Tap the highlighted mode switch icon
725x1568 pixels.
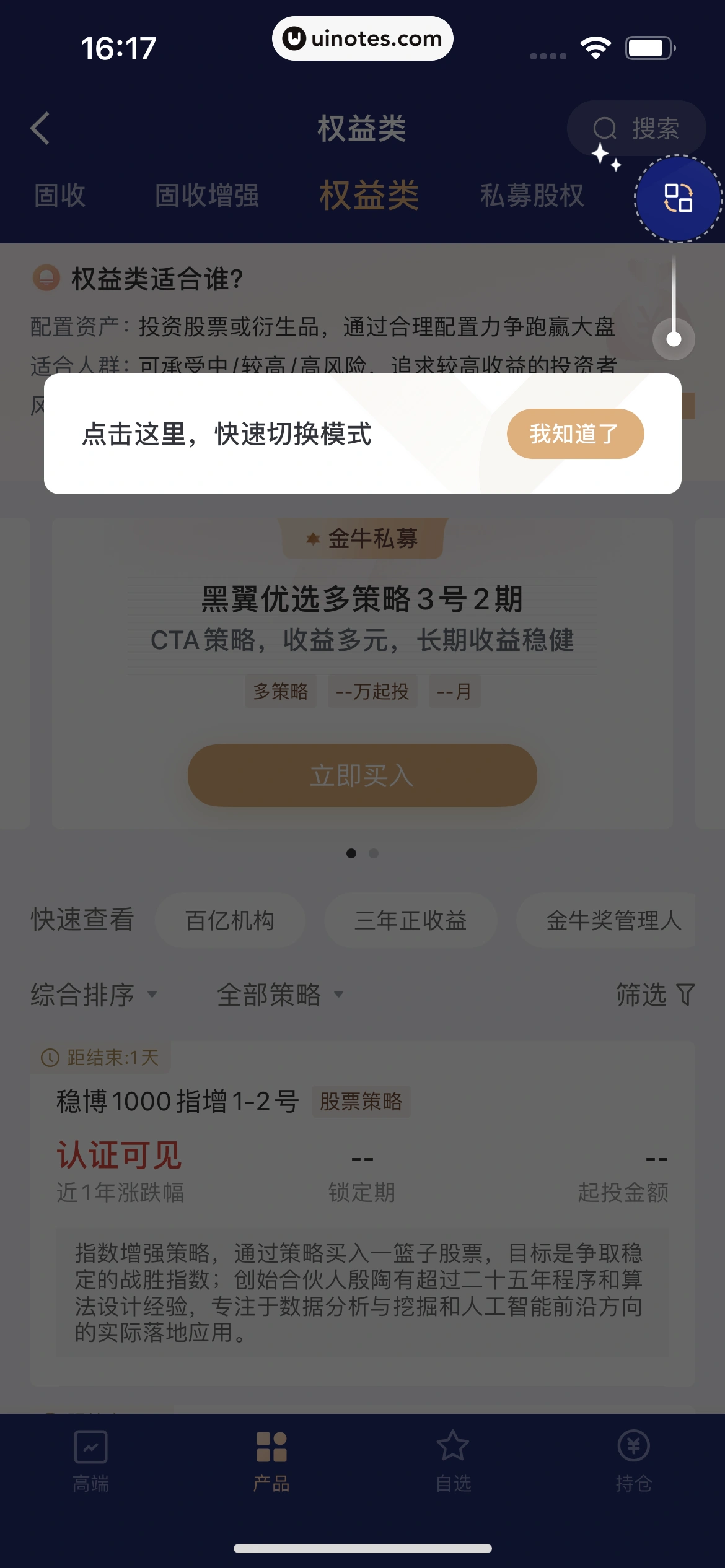679,198
